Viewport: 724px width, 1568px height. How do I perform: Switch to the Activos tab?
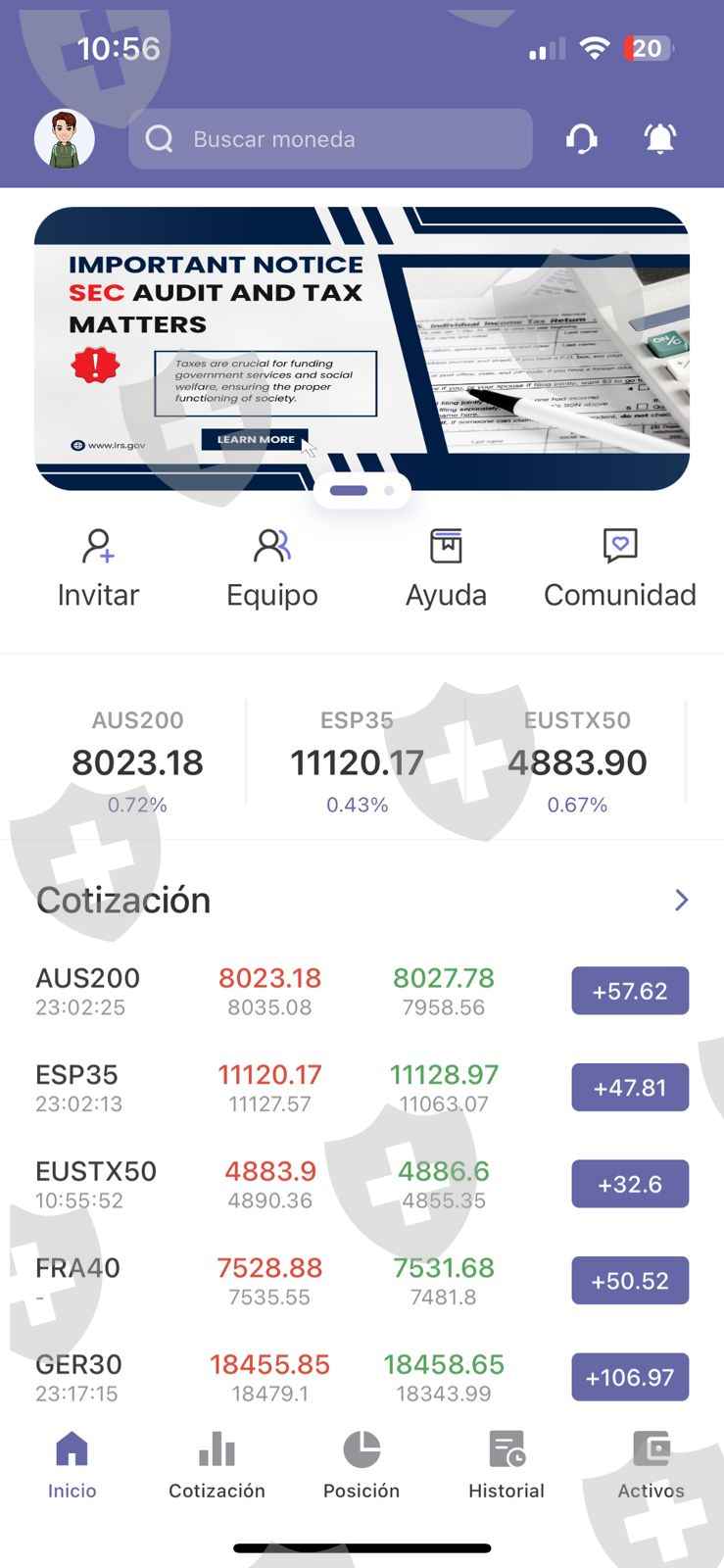(651, 1465)
